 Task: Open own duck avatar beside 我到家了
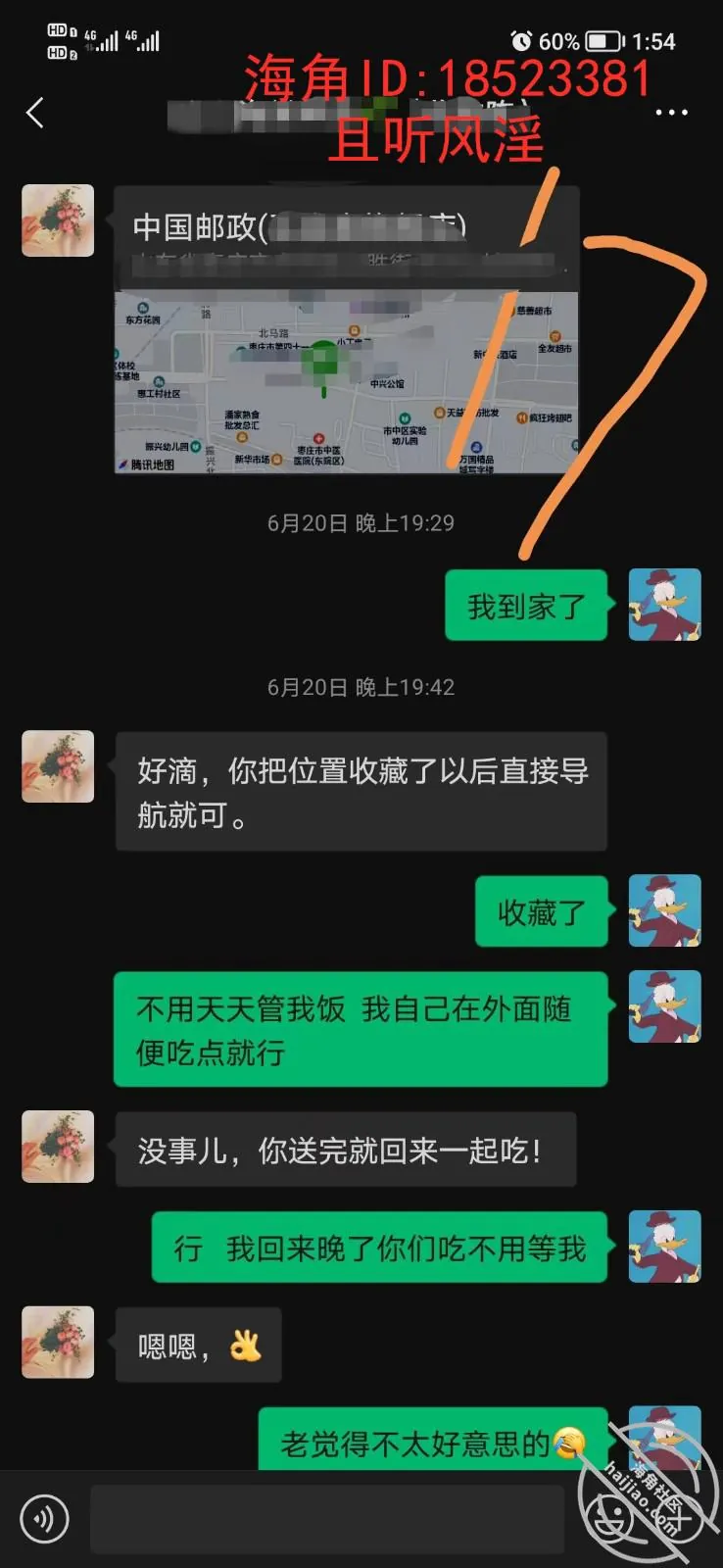pos(664,605)
